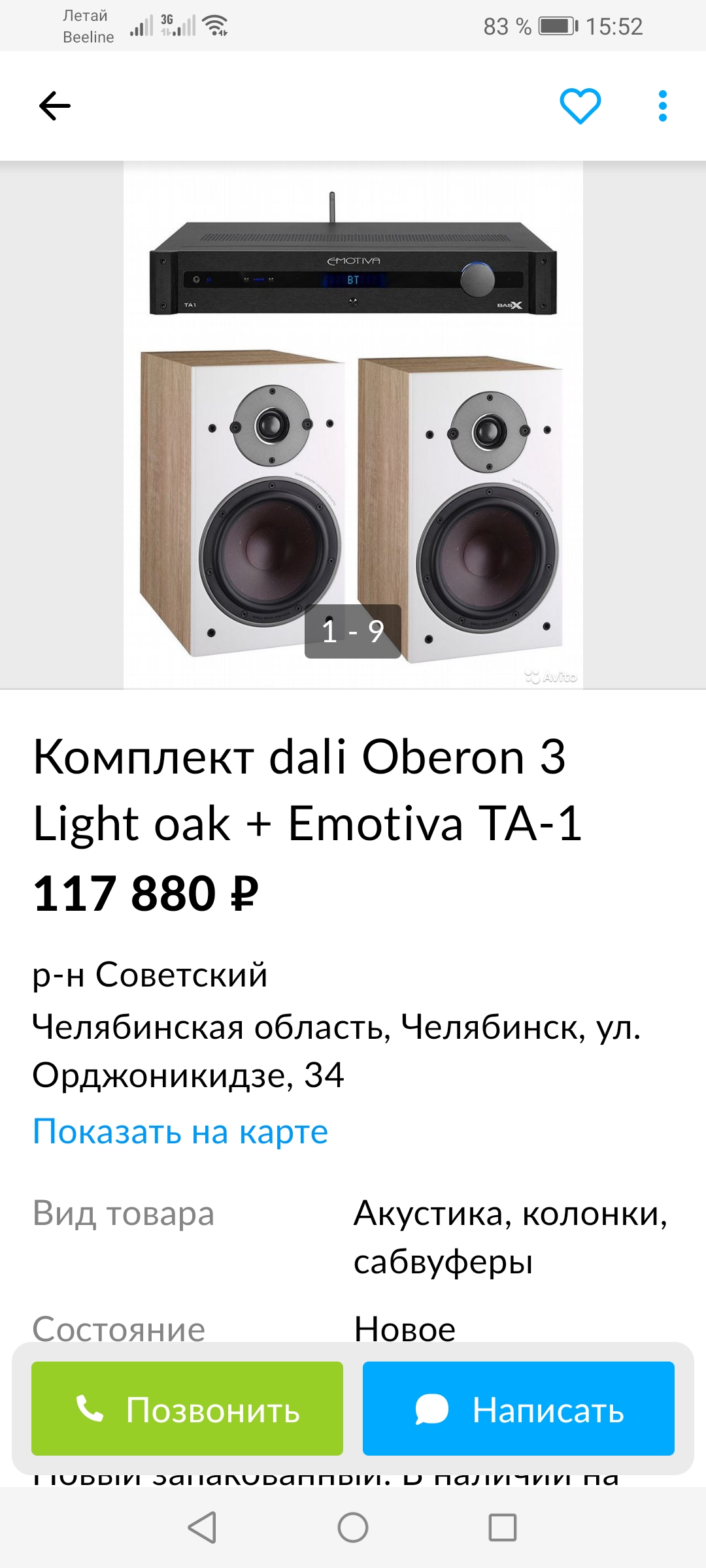This screenshot has height=1568, width=706.
Task: Message the seller with Написать
Action: tap(518, 1409)
